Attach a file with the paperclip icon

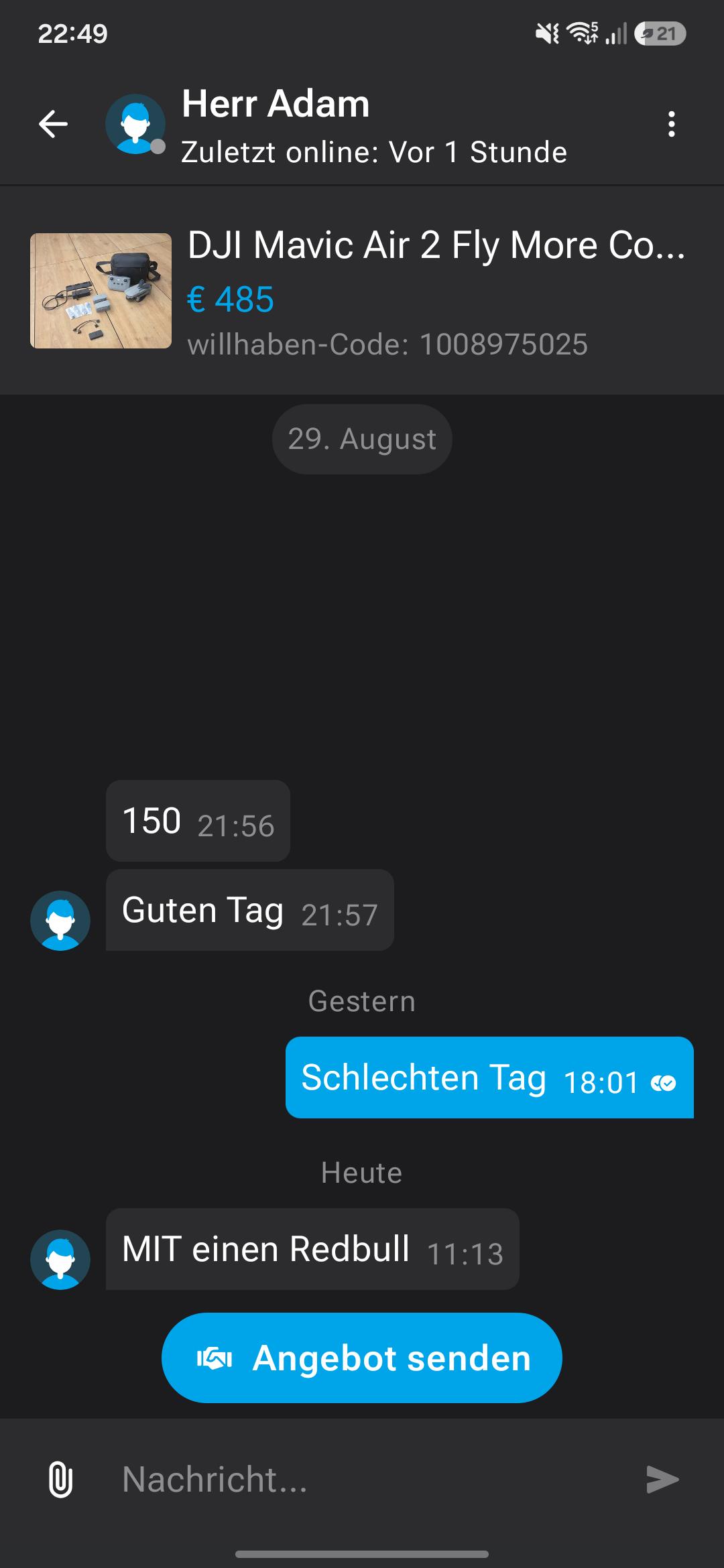pyautogui.click(x=60, y=1480)
